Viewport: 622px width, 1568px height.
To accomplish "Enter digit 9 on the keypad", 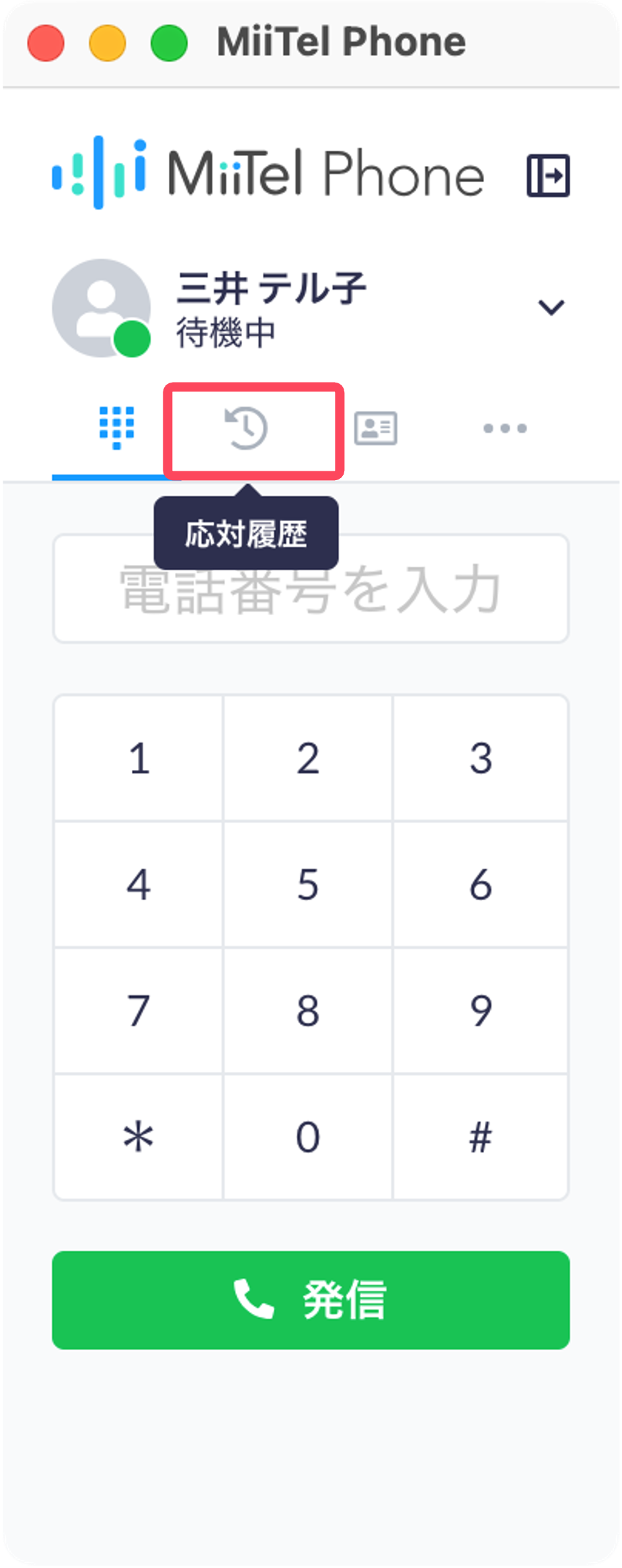I will pos(480,1011).
